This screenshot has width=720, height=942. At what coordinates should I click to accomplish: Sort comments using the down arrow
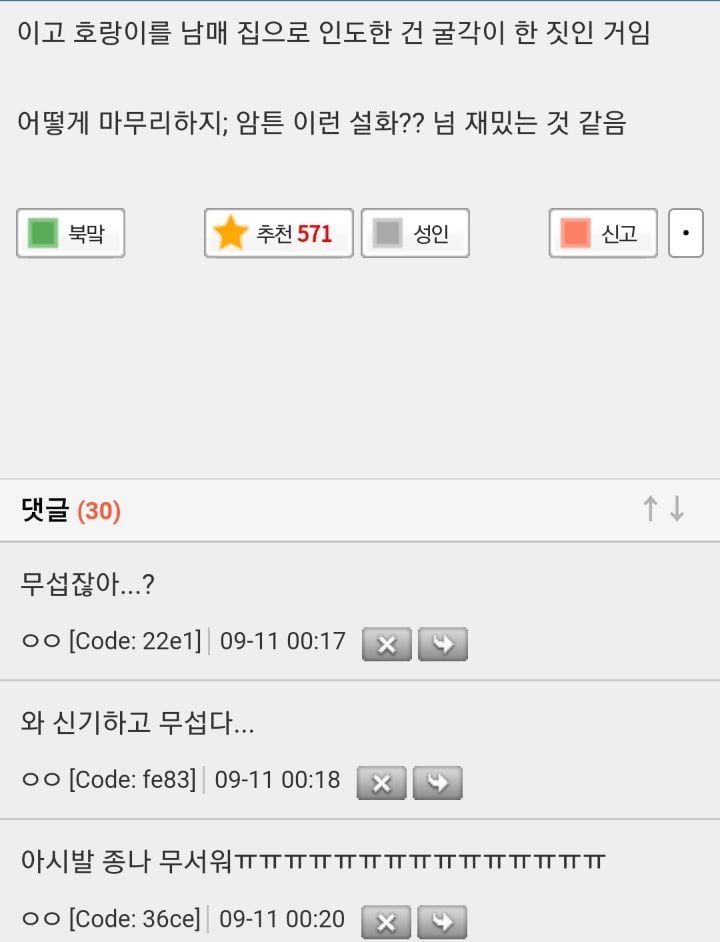tap(677, 510)
